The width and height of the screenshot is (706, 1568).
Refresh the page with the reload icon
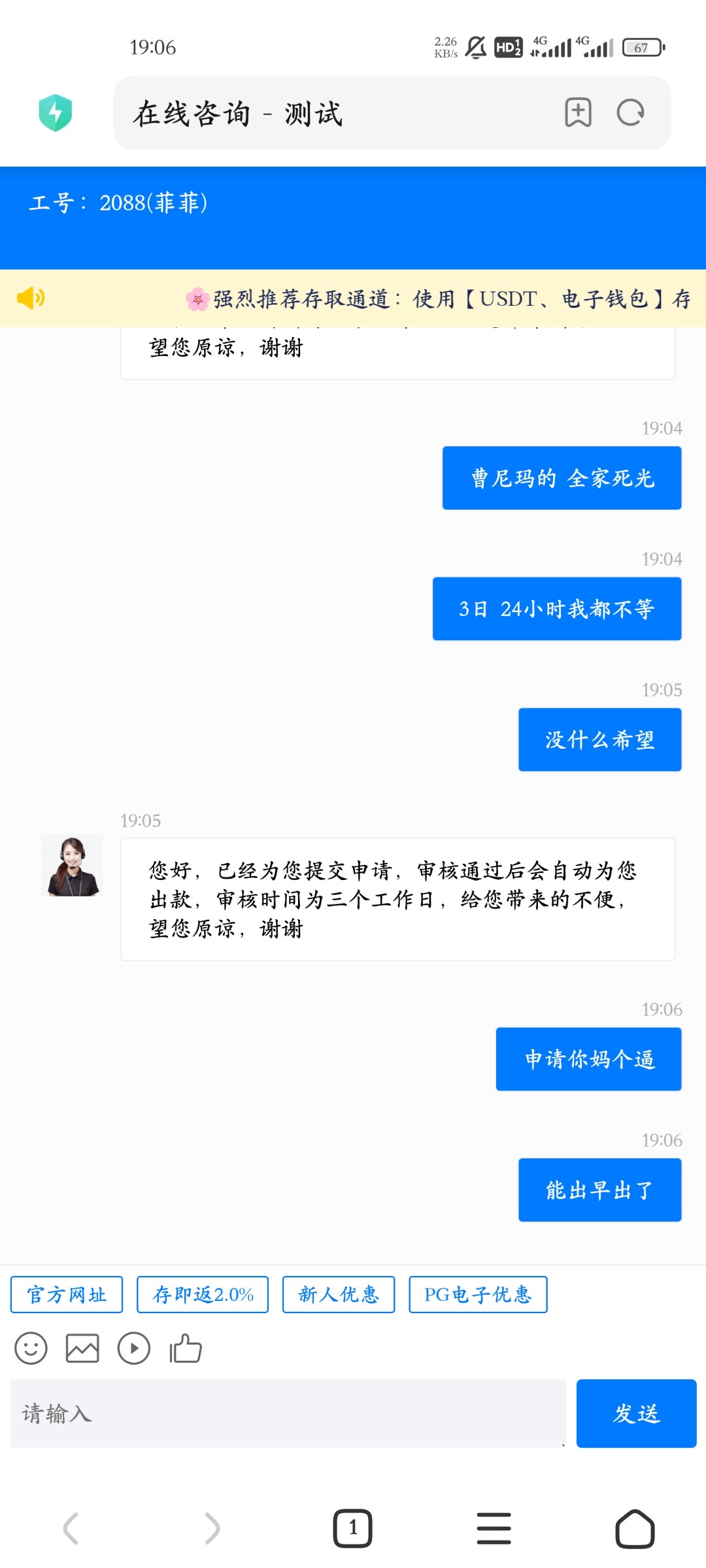tap(630, 112)
